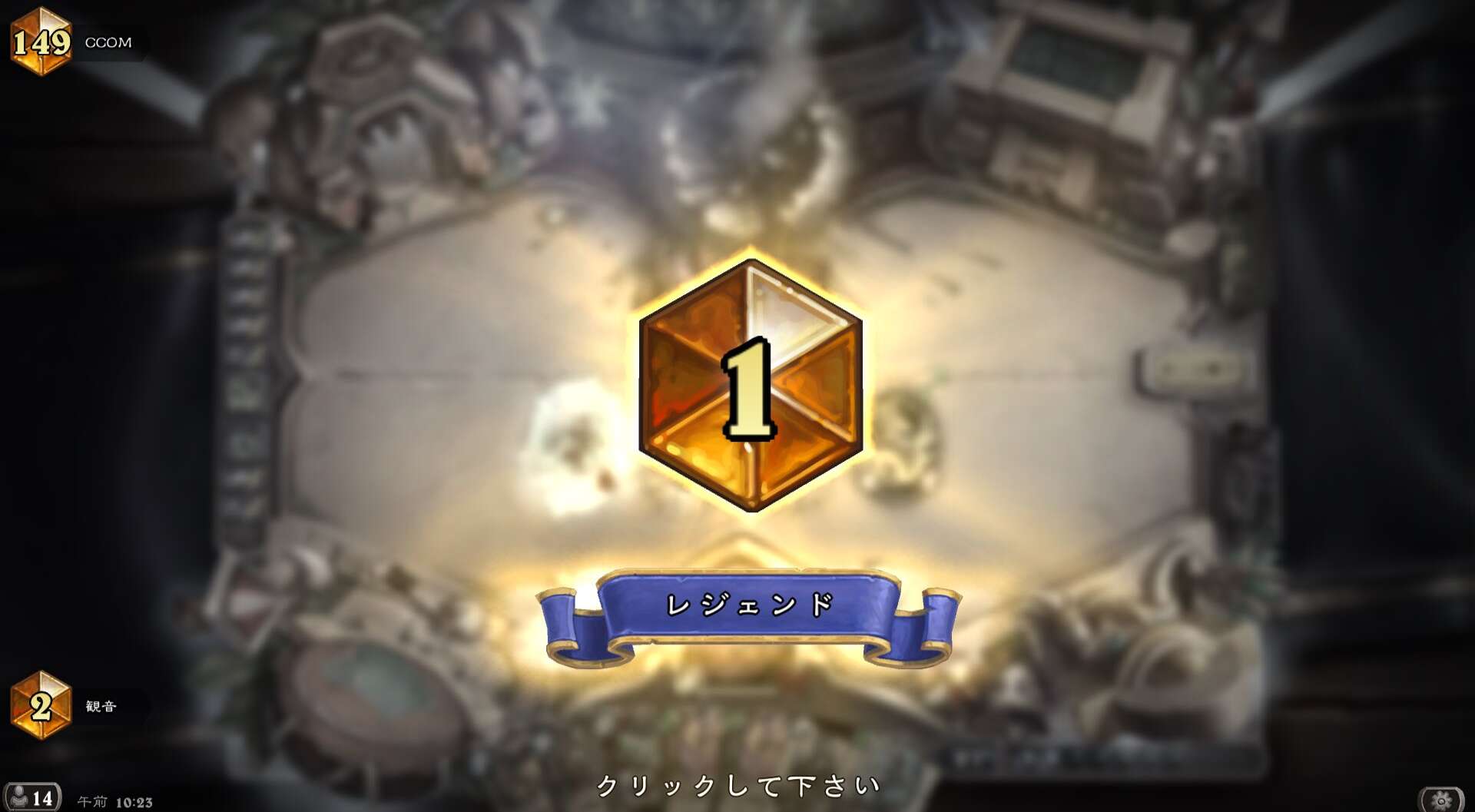Open the friends list showing 14 online
Viewport: 1475px width, 812px height.
click(x=31, y=797)
